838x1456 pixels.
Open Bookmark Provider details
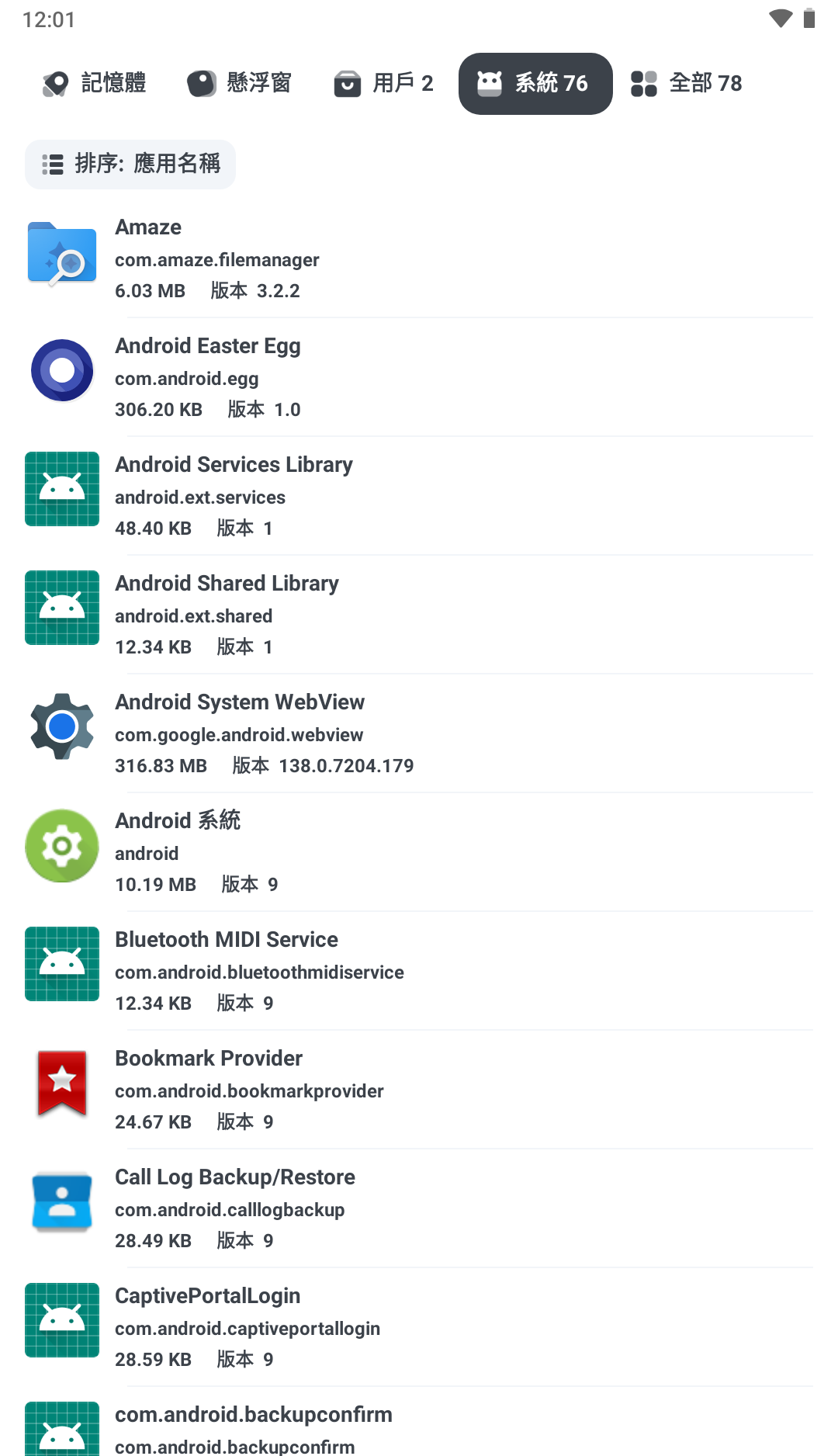419,1090
